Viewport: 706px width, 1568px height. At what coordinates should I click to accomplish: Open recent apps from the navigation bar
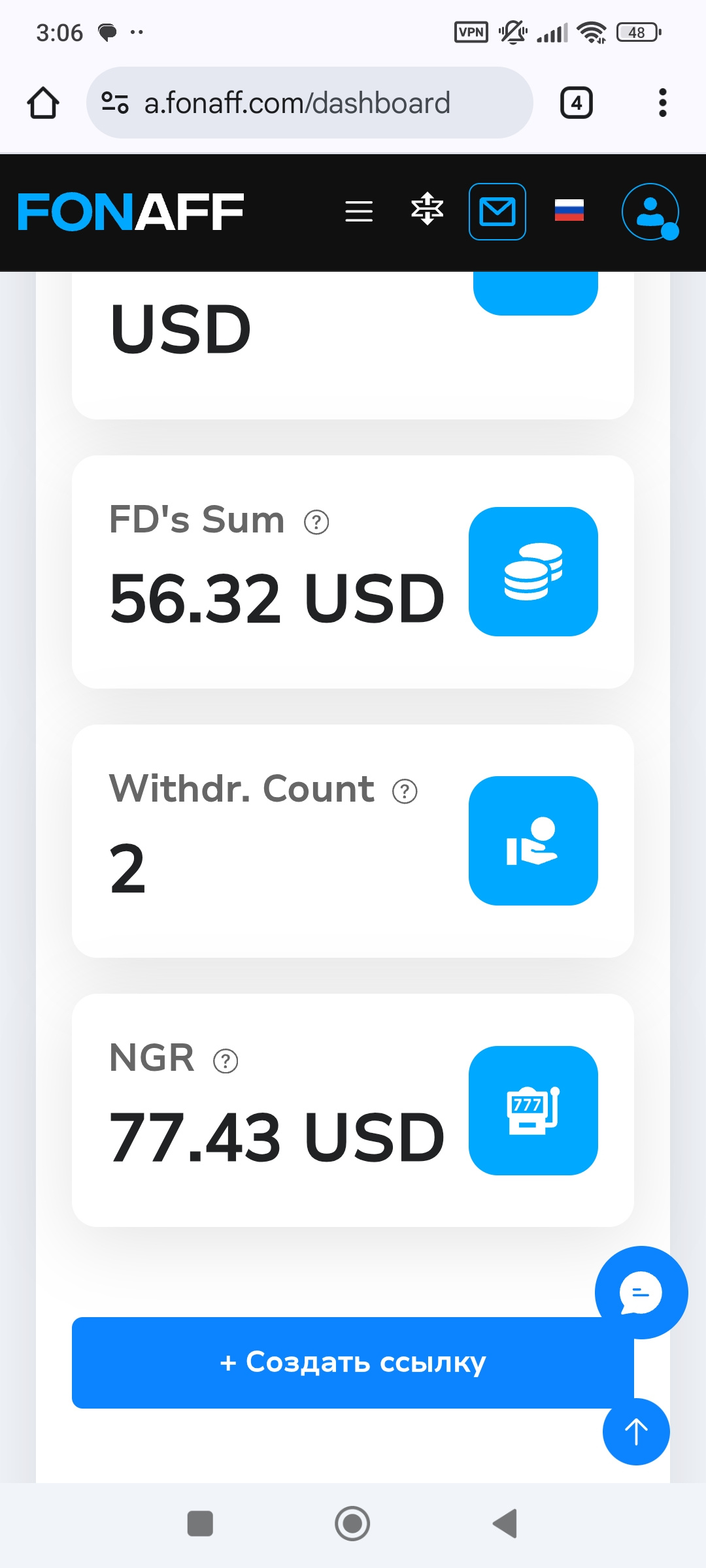coord(200,1524)
